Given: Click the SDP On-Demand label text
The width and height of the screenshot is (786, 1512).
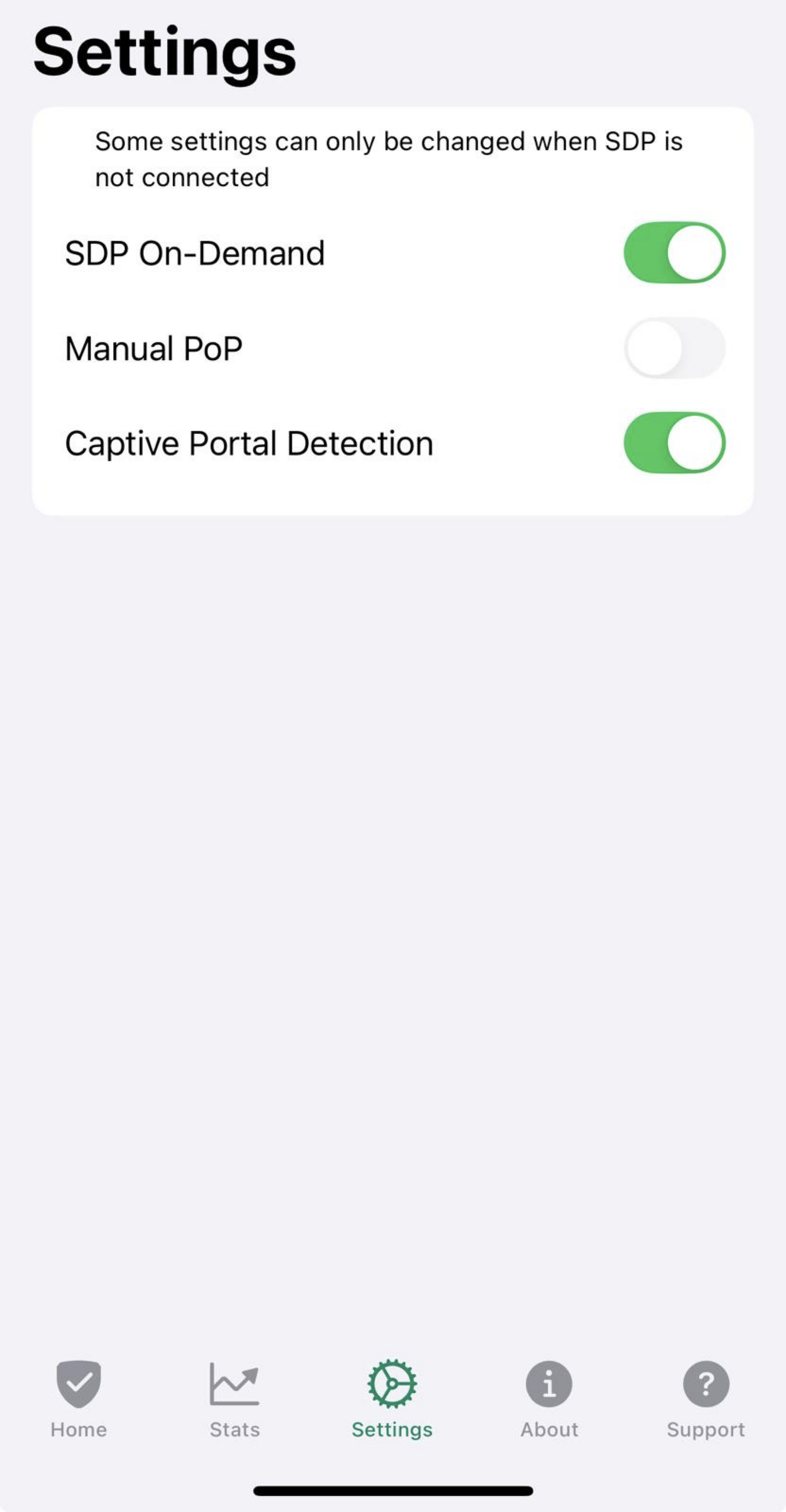Looking at the screenshot, I should click(x=195, y=252).
